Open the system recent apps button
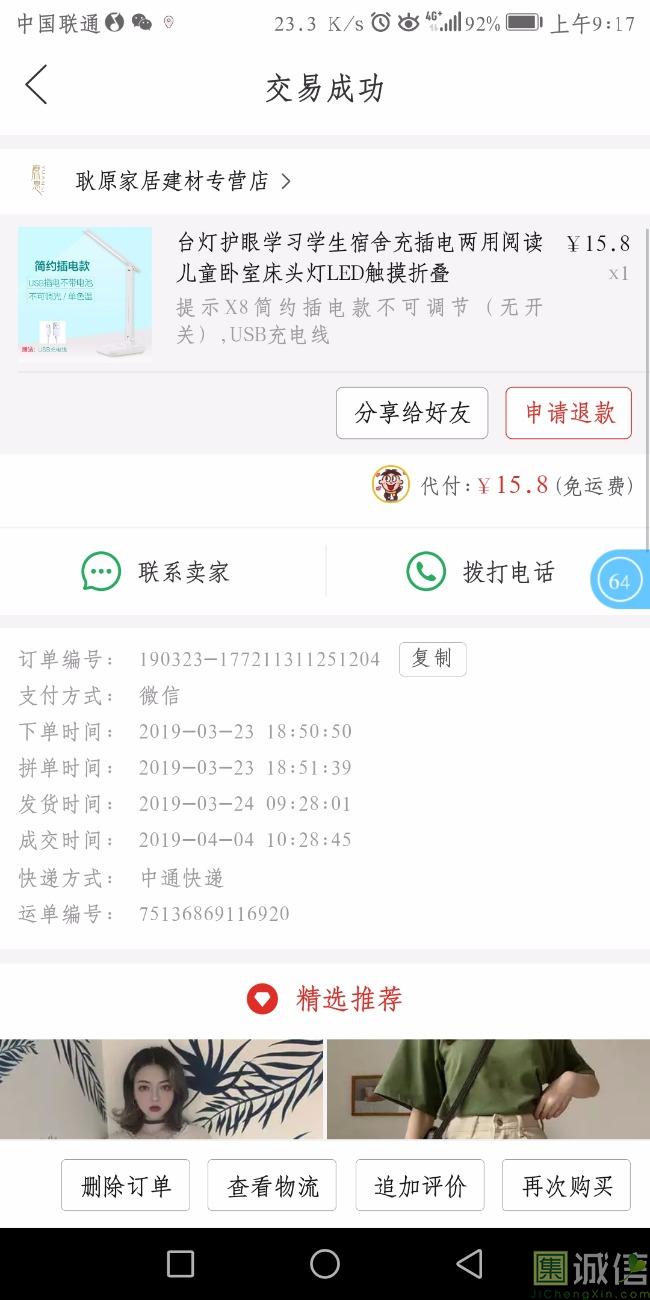The height and width of the screenshot is (1300, 650). (x=180, y=1264)
